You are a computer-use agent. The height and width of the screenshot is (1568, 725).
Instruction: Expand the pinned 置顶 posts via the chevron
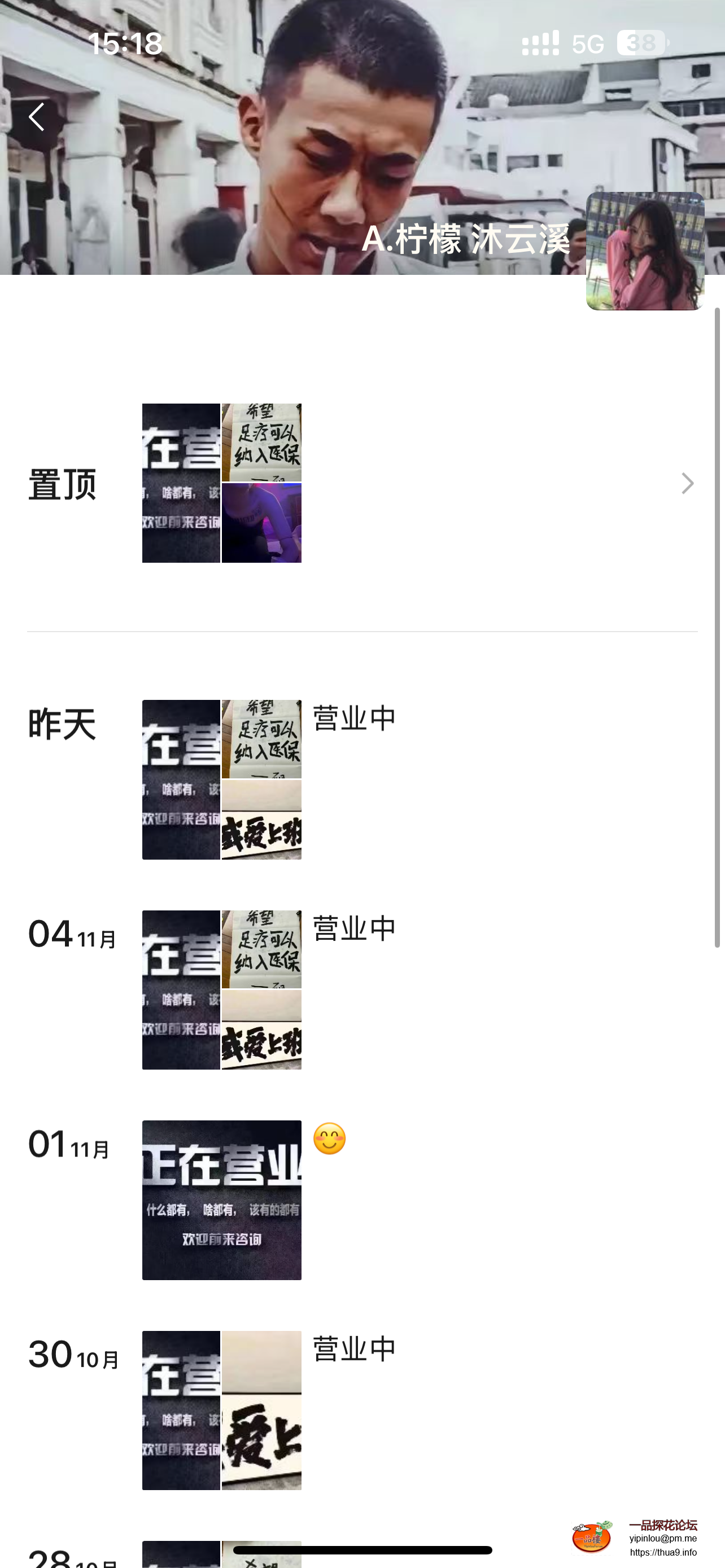[687, 483]
